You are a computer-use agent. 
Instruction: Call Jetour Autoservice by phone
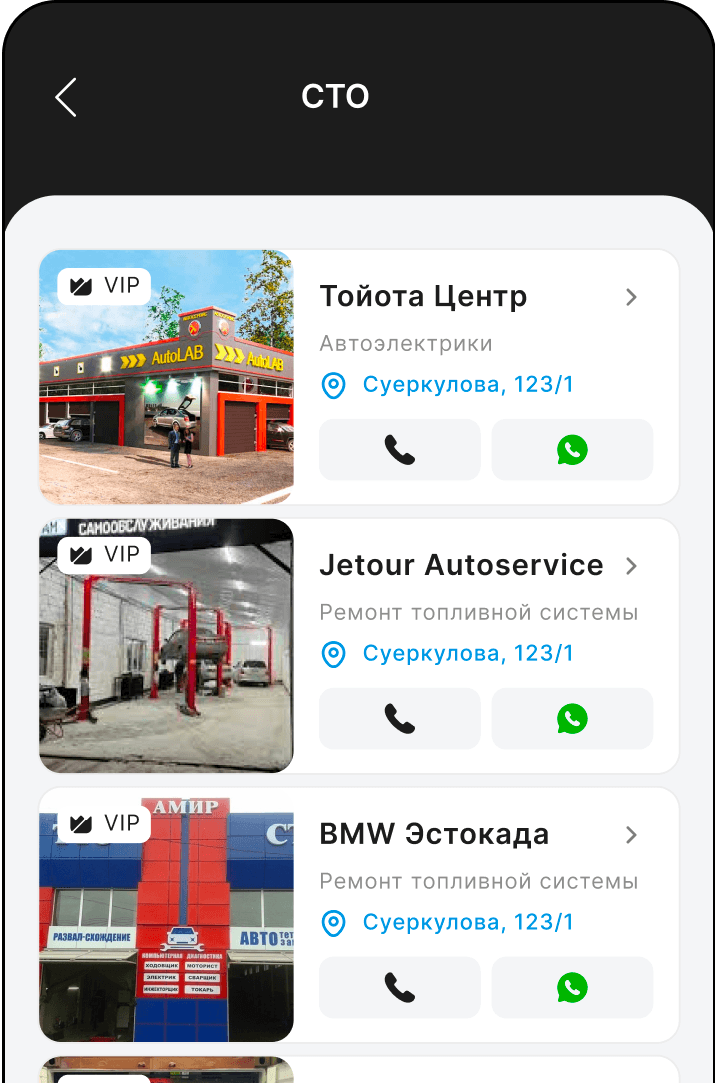click(400, 719)
